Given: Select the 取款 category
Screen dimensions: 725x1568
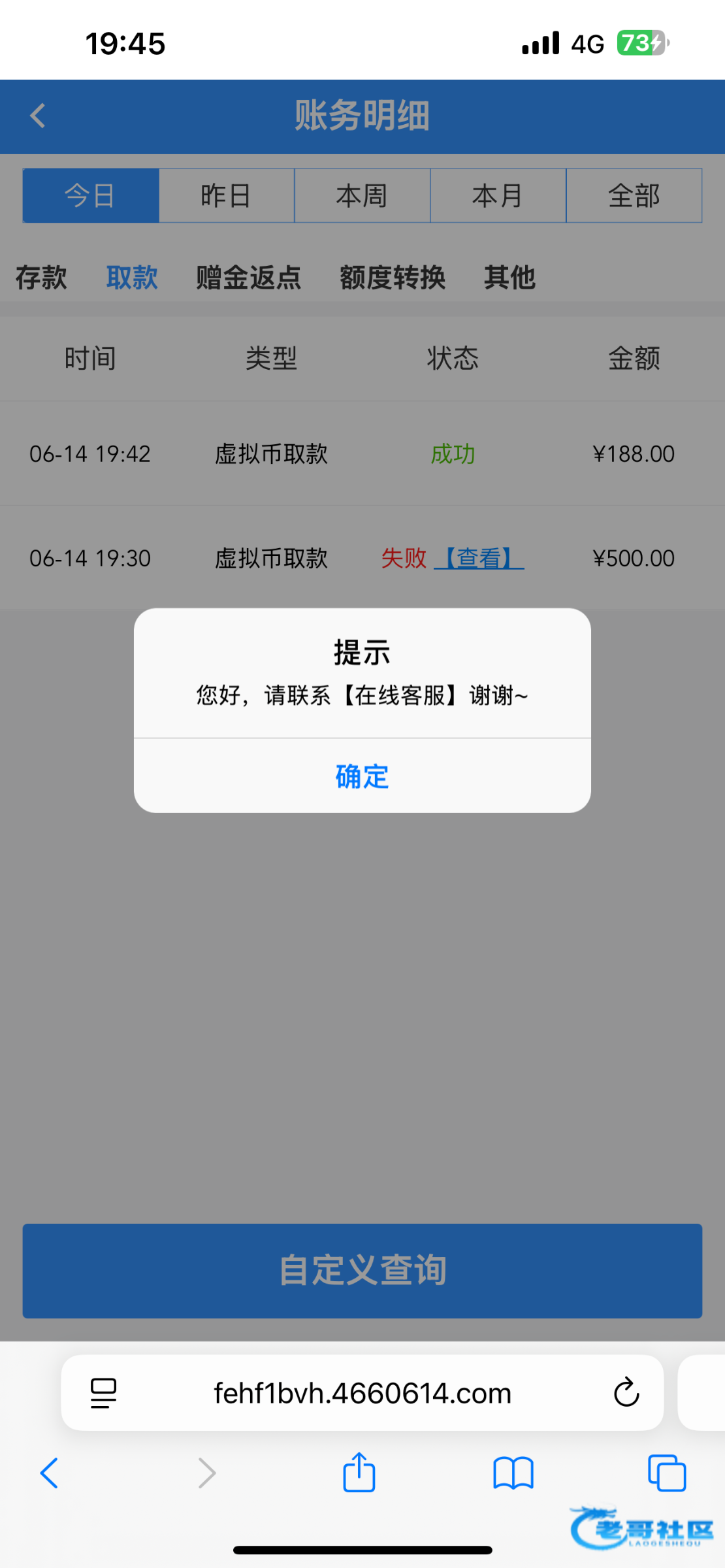Looking at the screenshot, I should (132, 278).
